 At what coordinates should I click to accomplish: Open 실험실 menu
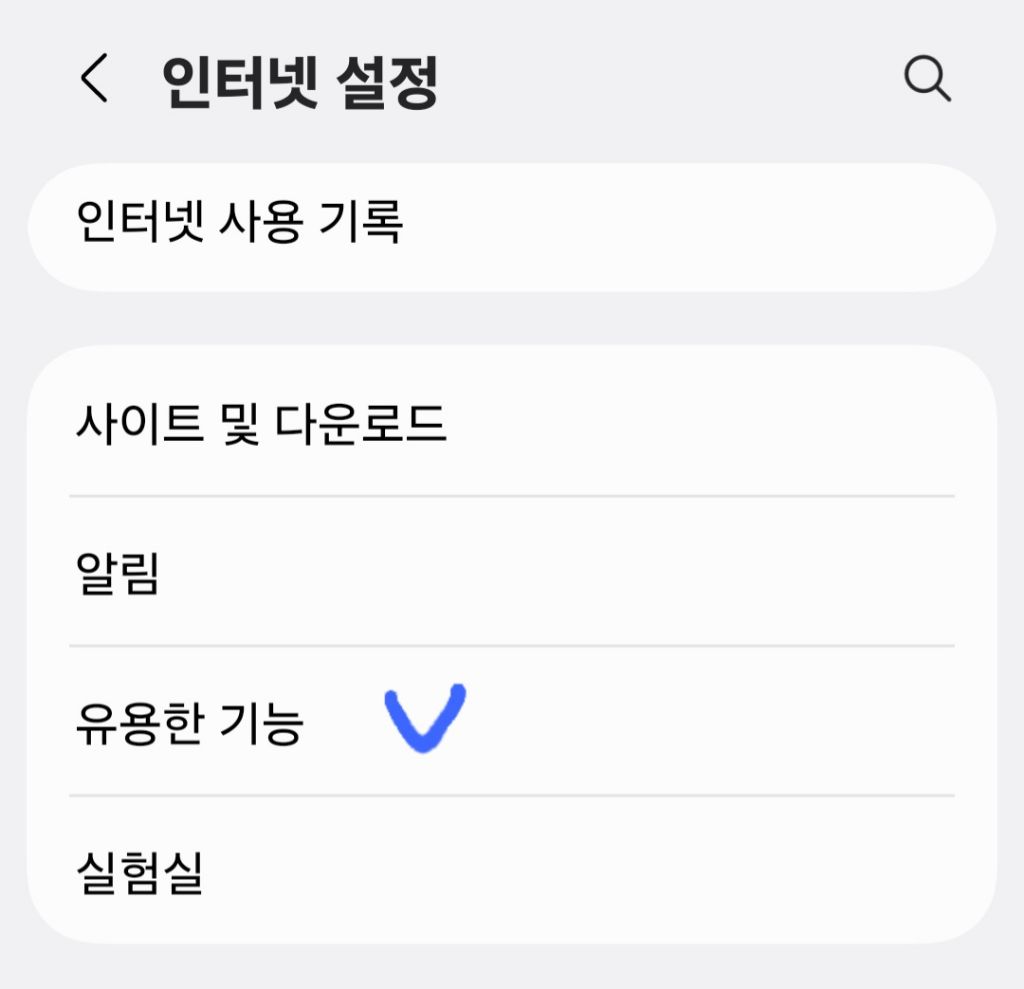pyautogui.click(x=512, y=870)
